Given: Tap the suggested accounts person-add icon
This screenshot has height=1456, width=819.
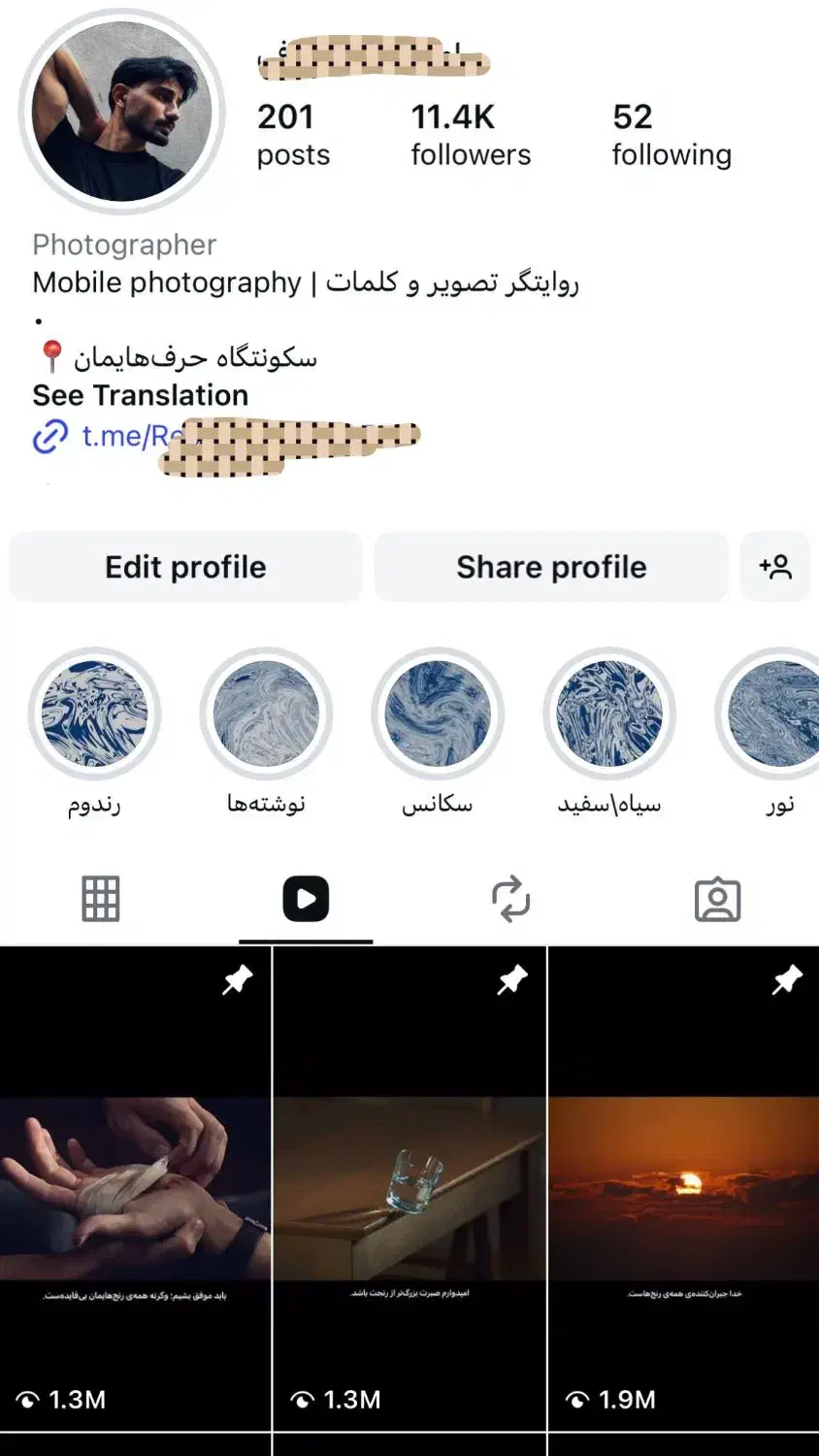Looking at the screenshot, I should (775, 567).
